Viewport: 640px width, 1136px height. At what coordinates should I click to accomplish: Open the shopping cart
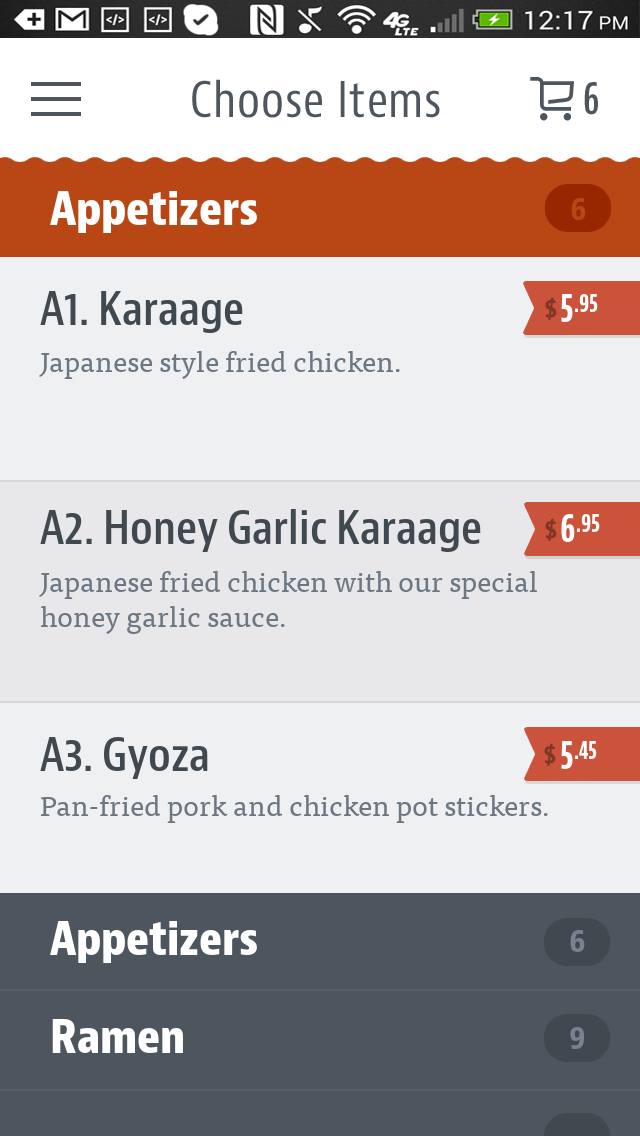coord(564,99)
